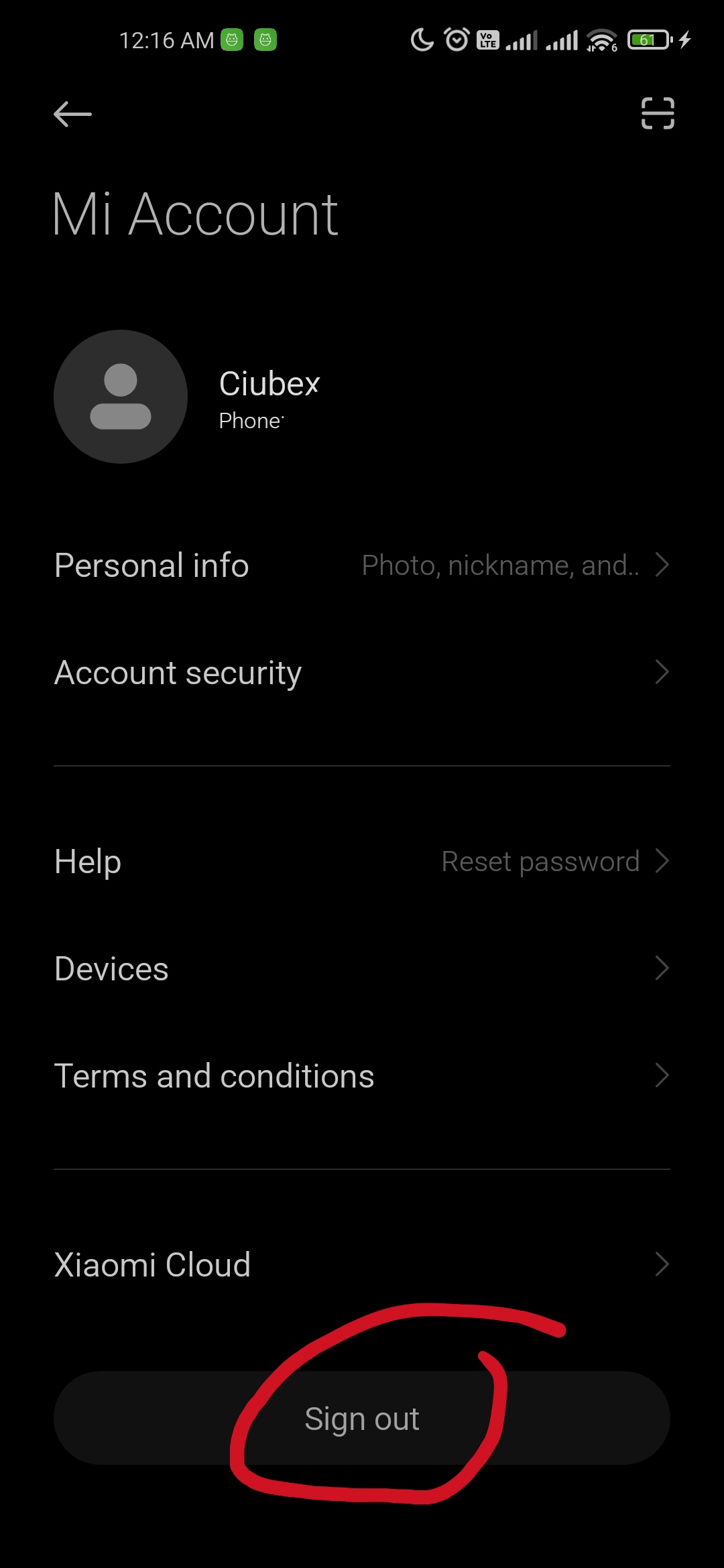
Task: Tap the Sign out button
Action: (x=362, y=1418)
